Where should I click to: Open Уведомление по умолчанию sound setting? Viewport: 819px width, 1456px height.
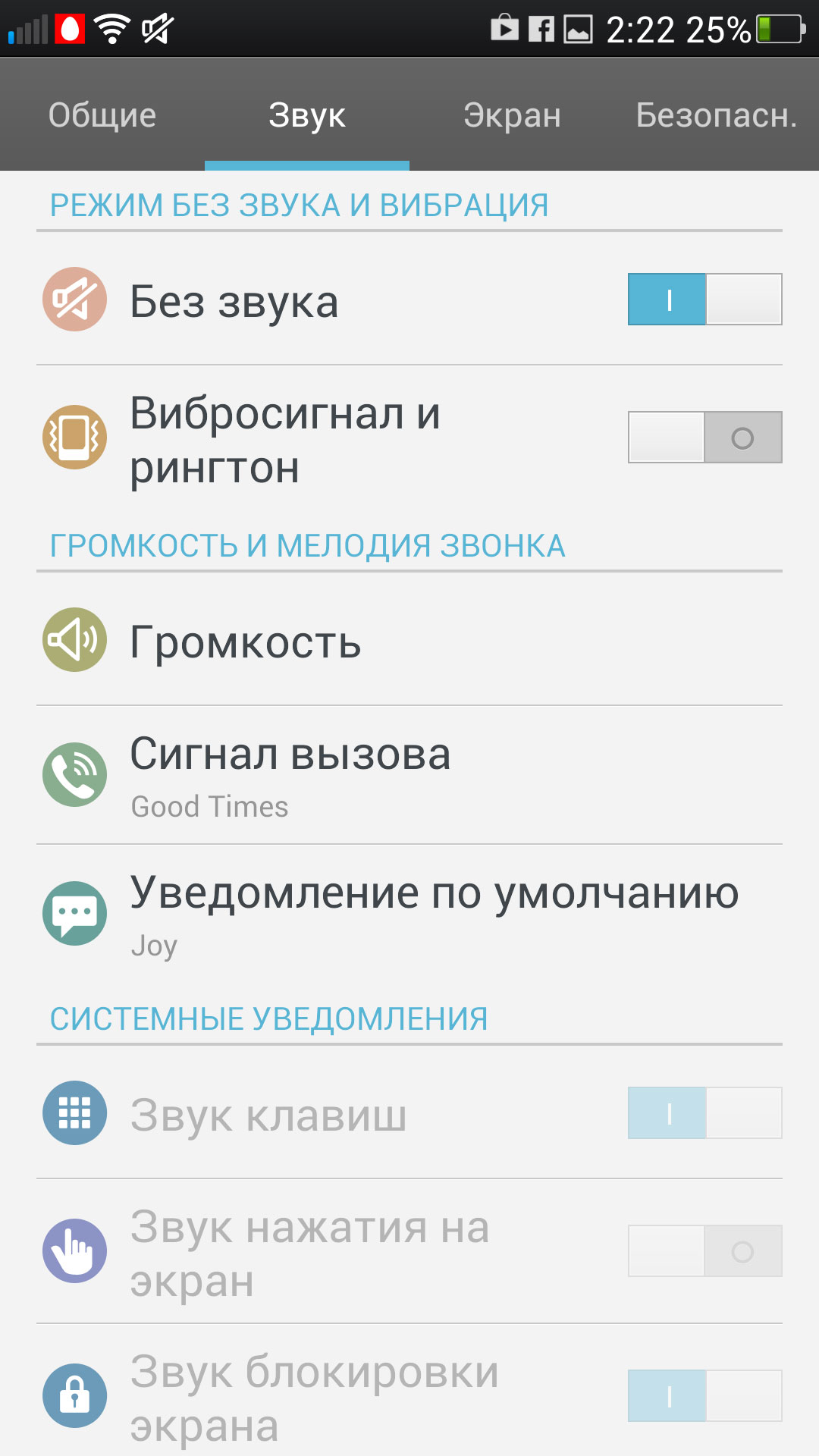coord(409,914)
